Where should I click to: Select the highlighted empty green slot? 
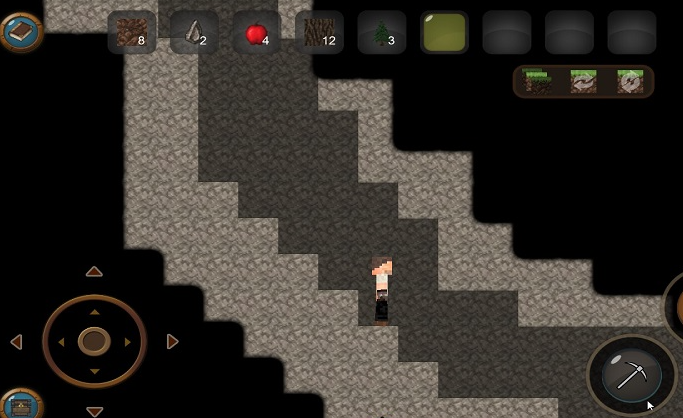pos(444,32)
